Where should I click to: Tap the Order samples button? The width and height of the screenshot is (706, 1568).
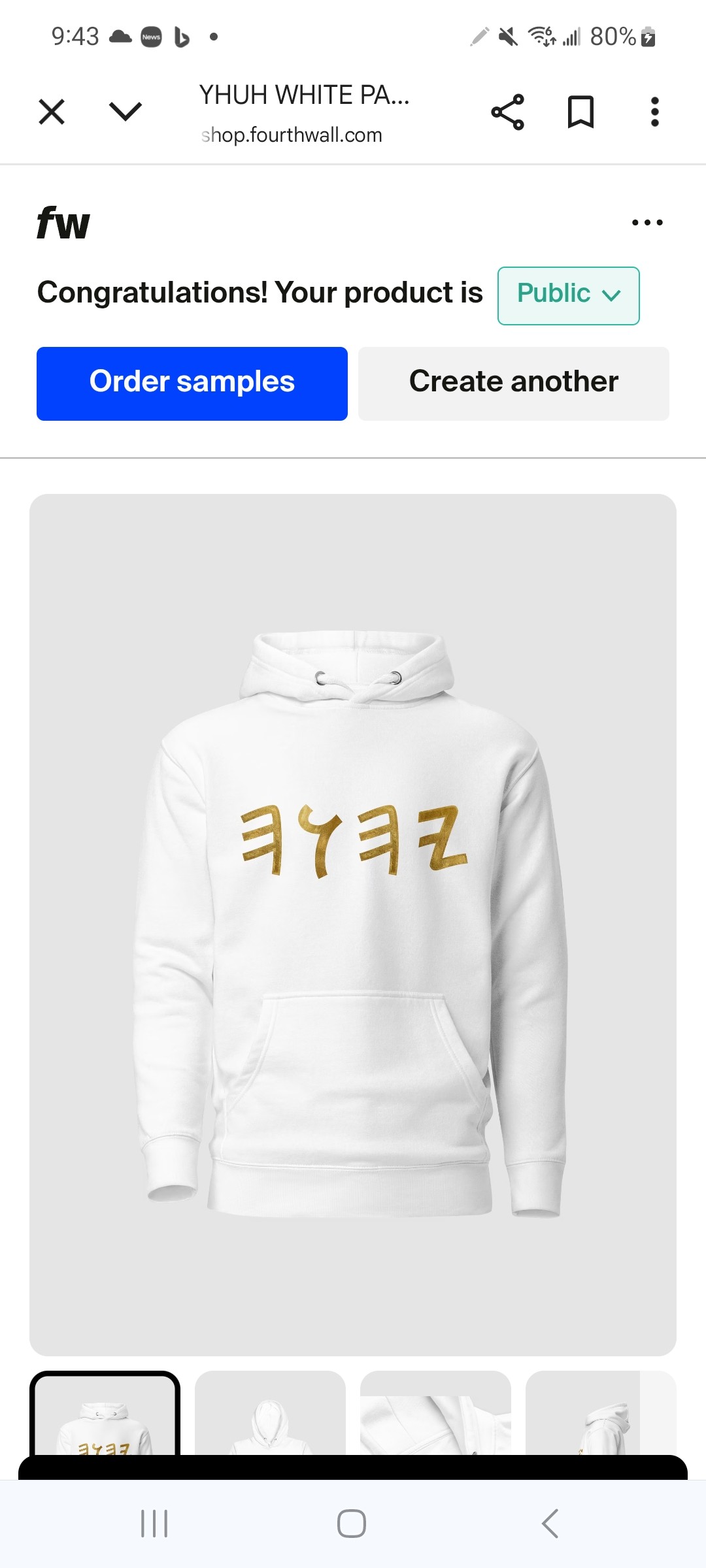(192, 384)
